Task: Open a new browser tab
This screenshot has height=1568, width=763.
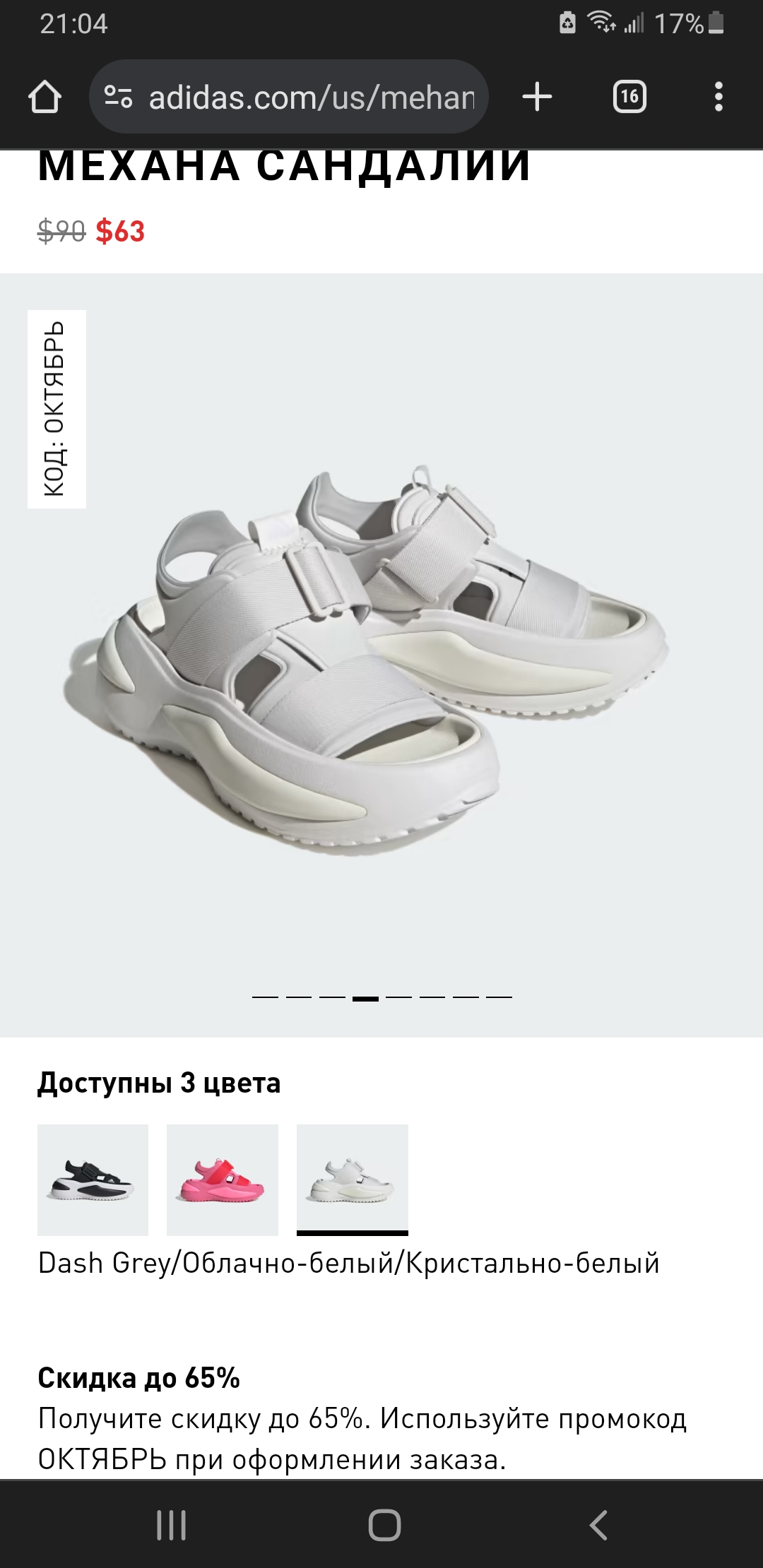Action: (537, 97)
